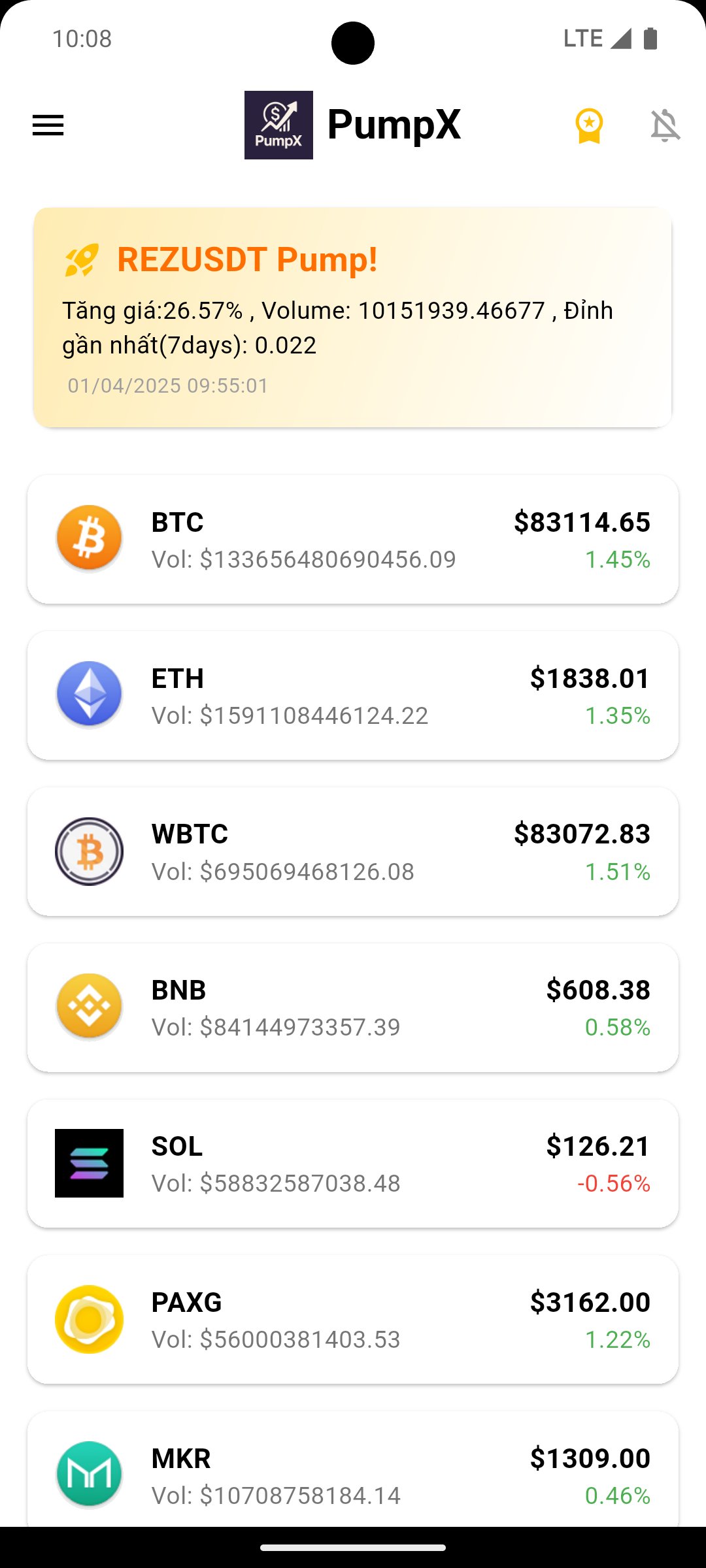
Task: View the PAXG coin row
Action: click(x=352, y=1320)
